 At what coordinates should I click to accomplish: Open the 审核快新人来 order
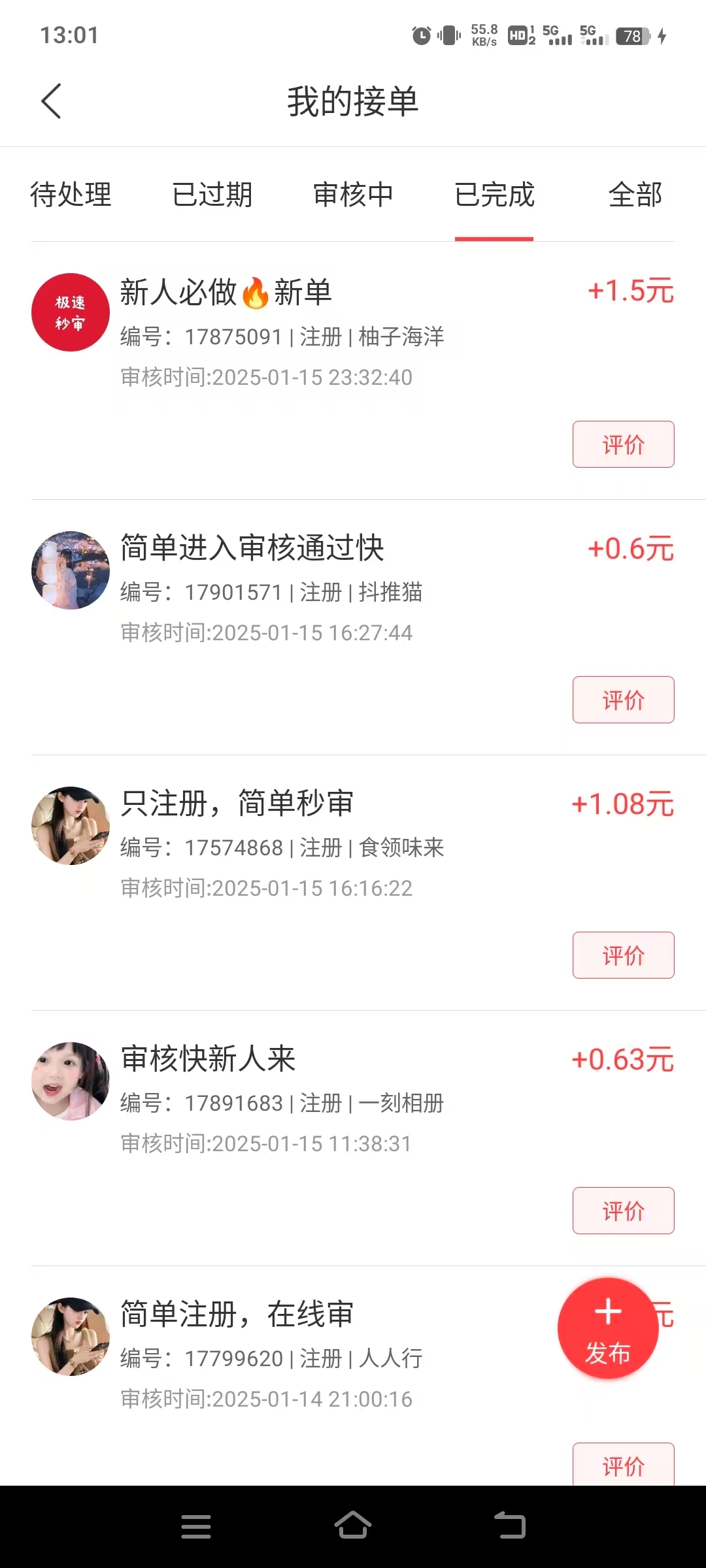(208, 1058)
